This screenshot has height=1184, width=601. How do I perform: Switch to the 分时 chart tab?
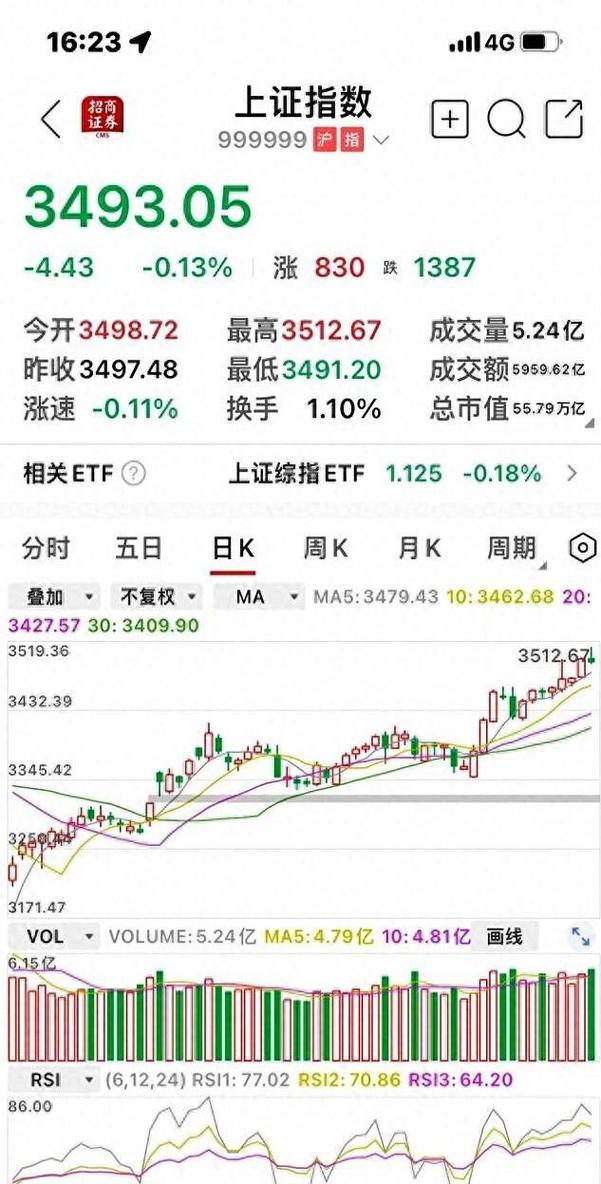pyautogui.click(x=47, y=548)
